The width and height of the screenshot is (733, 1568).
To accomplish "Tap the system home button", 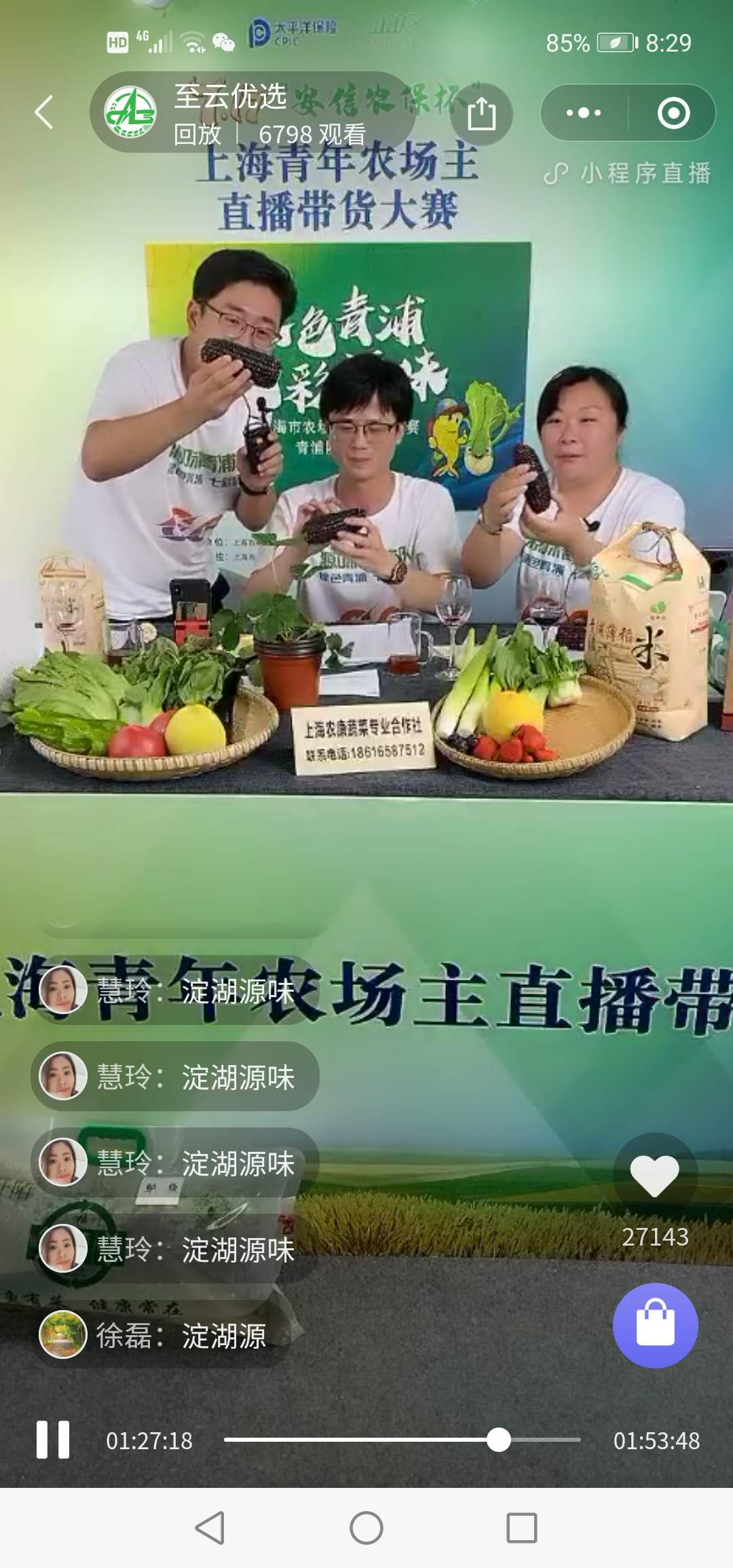I will click(366, 1528).
